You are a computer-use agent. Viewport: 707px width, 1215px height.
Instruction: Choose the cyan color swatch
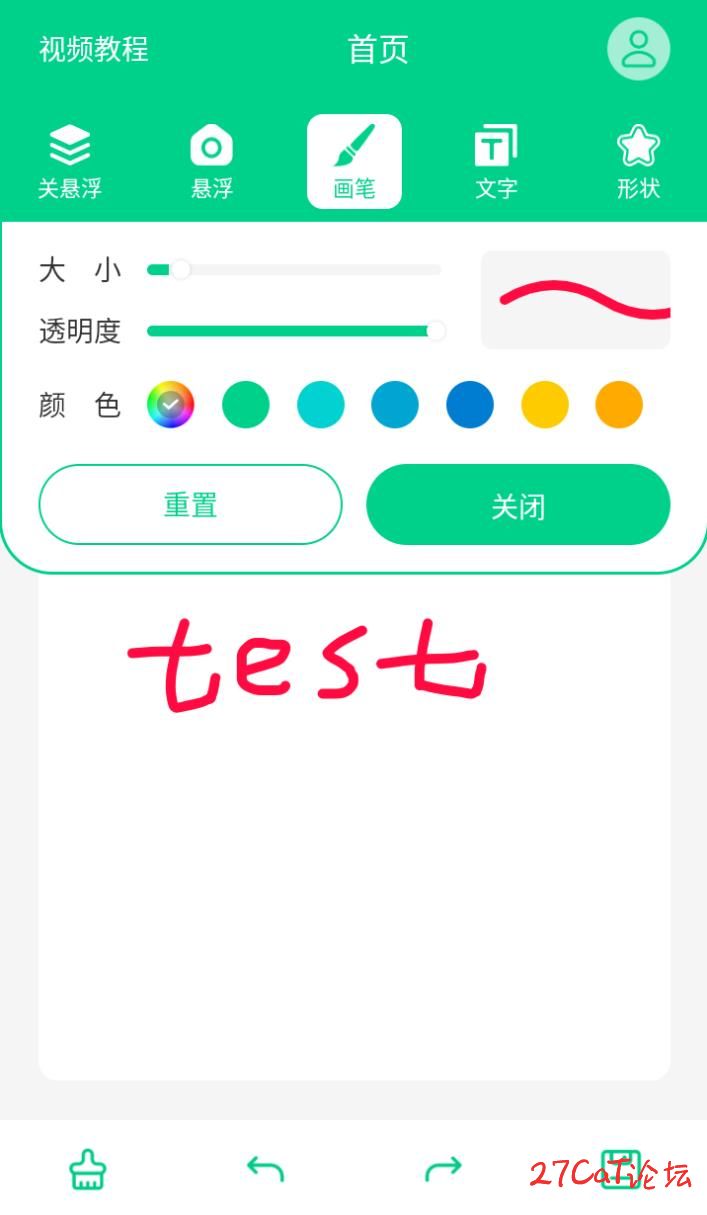pyautogui.click(x=321, y=405)
